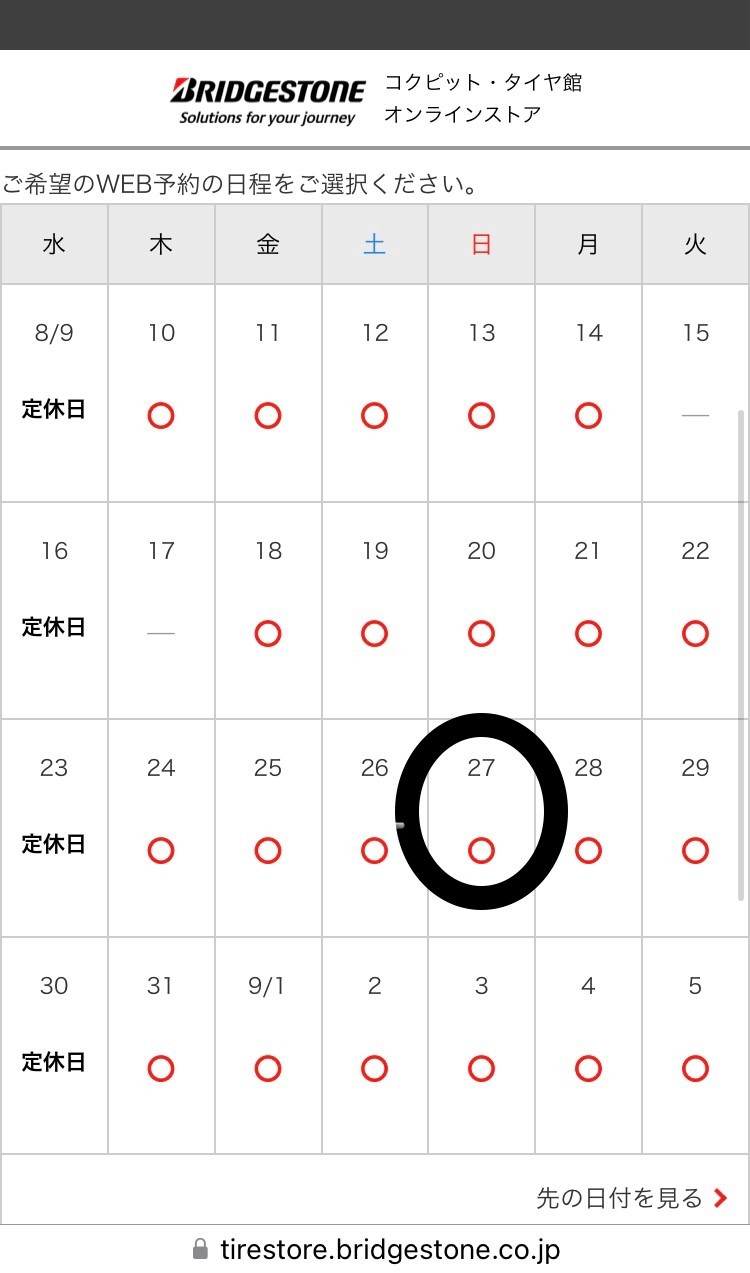Select the 9/1 date slot
The height and width of the screenshot is (1273, 750).
(268, 1068)
